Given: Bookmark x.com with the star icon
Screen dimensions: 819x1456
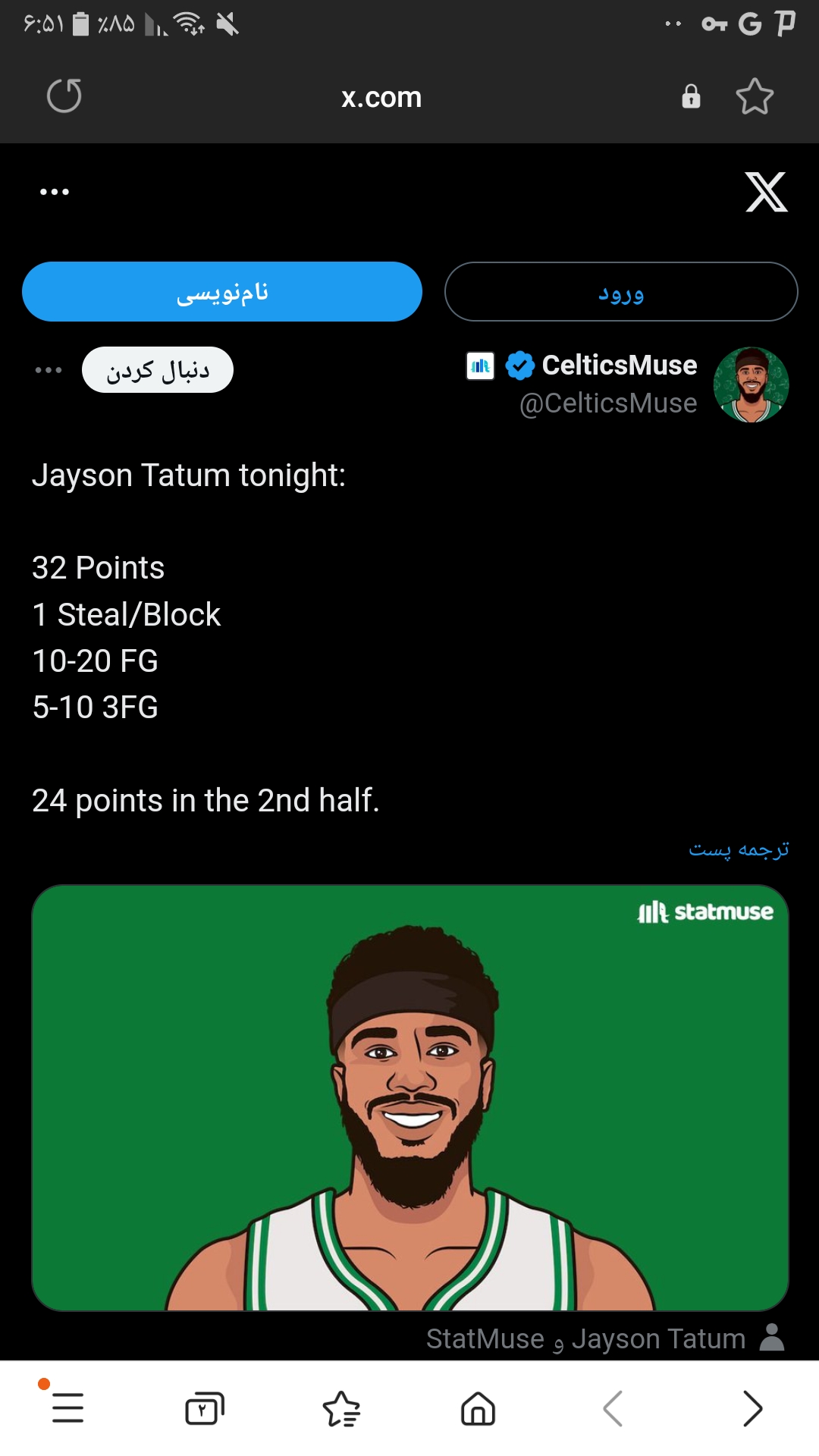Looking at the screenshot, I should click(x=755, y=96).
